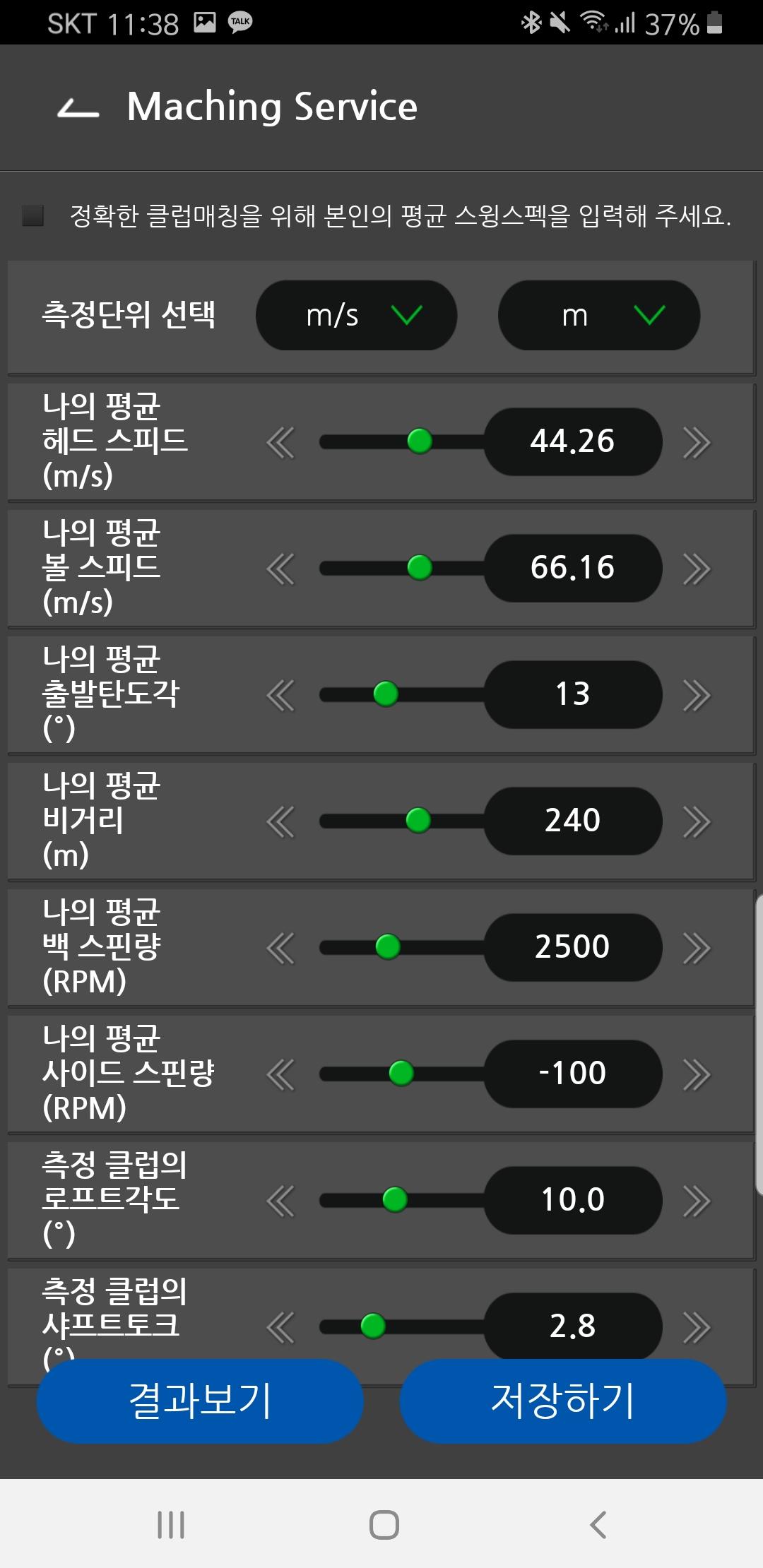This screenshot has width=763, height=1568.
Task: Edit the back spin value 2500
Action: 572,947
